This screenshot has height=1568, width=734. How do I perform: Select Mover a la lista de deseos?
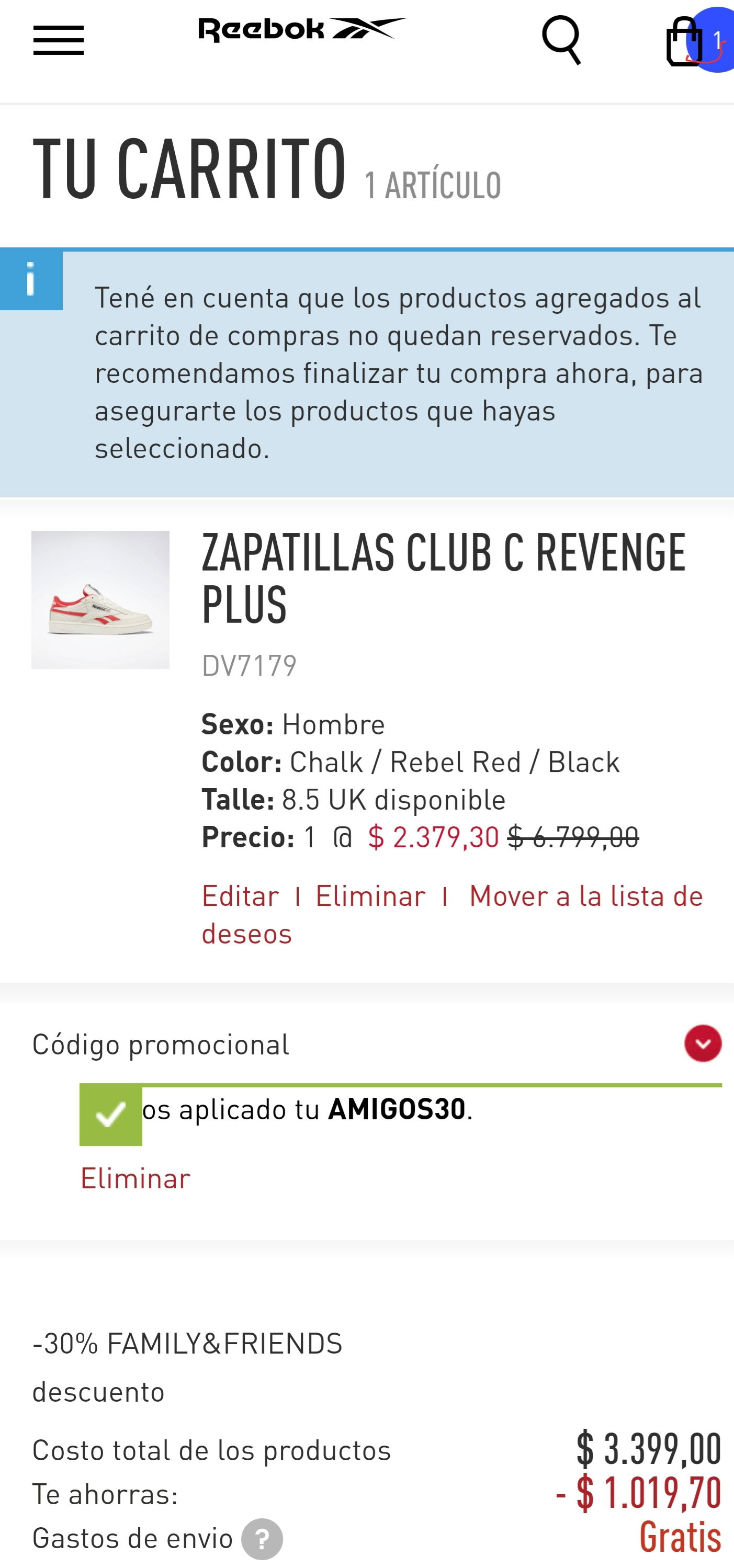tap(452, 914)
